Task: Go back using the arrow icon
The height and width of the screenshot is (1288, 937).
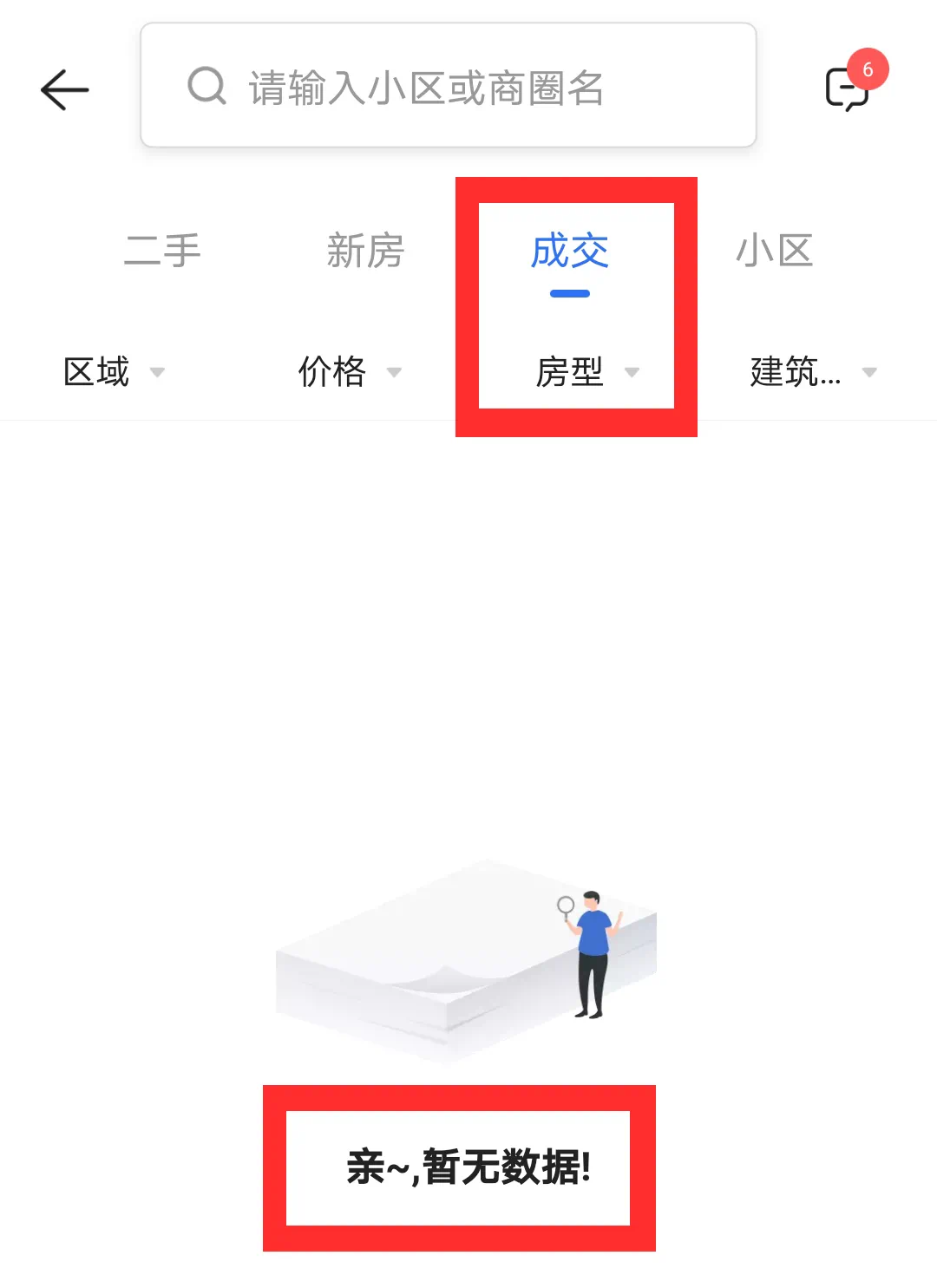Action: click(65, 89)
